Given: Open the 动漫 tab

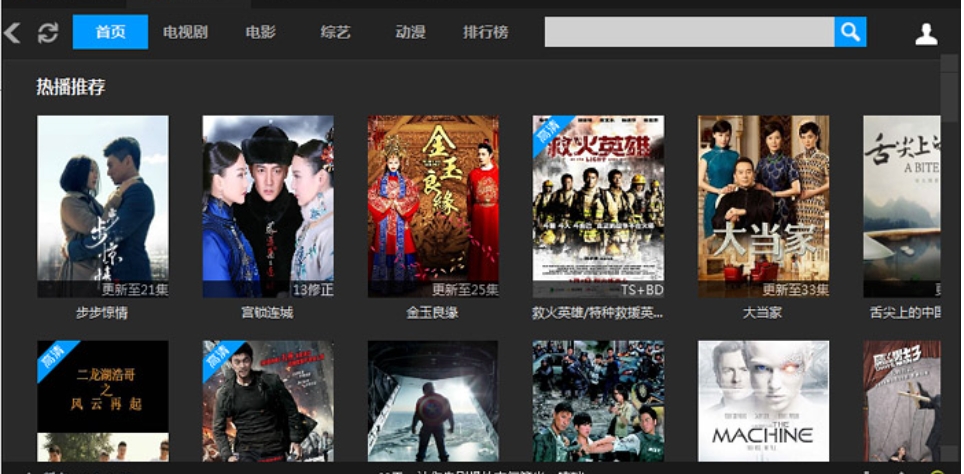Looking at the screenshot, I should (x=410, y=32).
